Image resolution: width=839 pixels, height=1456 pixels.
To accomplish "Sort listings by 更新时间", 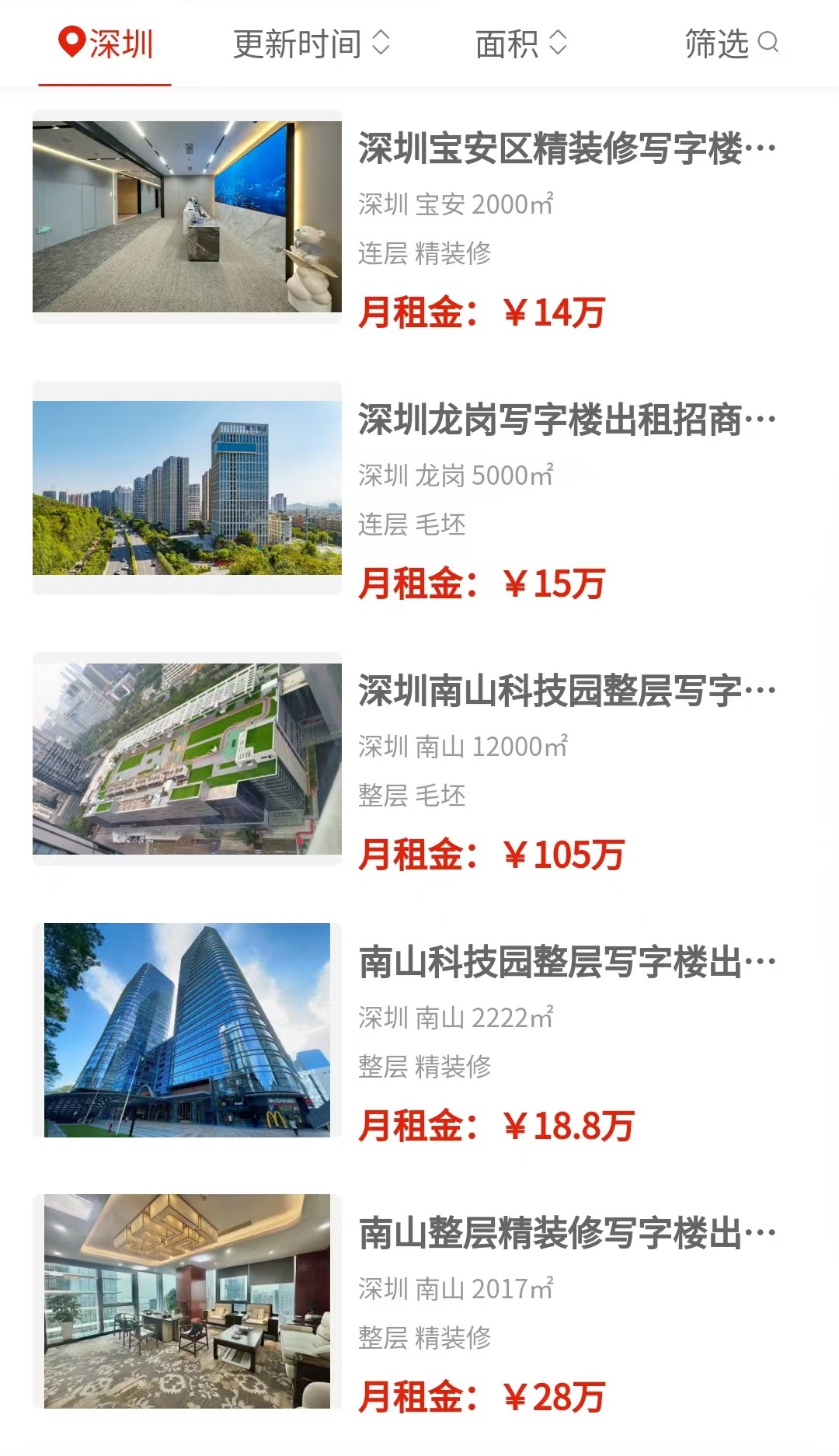I will pos(311,44).
